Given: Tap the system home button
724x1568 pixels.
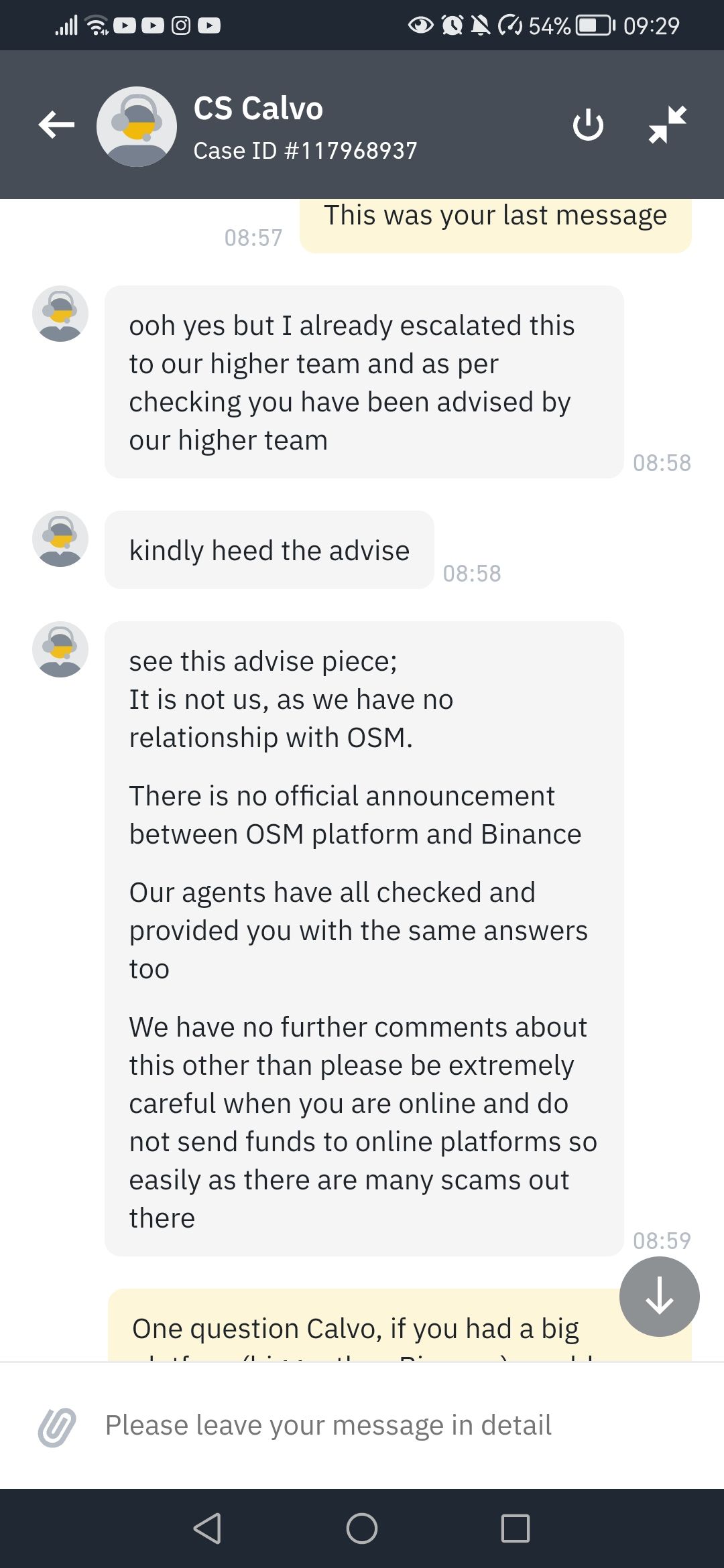Looking at the screenshot, I should click(x=362, y=1528).
